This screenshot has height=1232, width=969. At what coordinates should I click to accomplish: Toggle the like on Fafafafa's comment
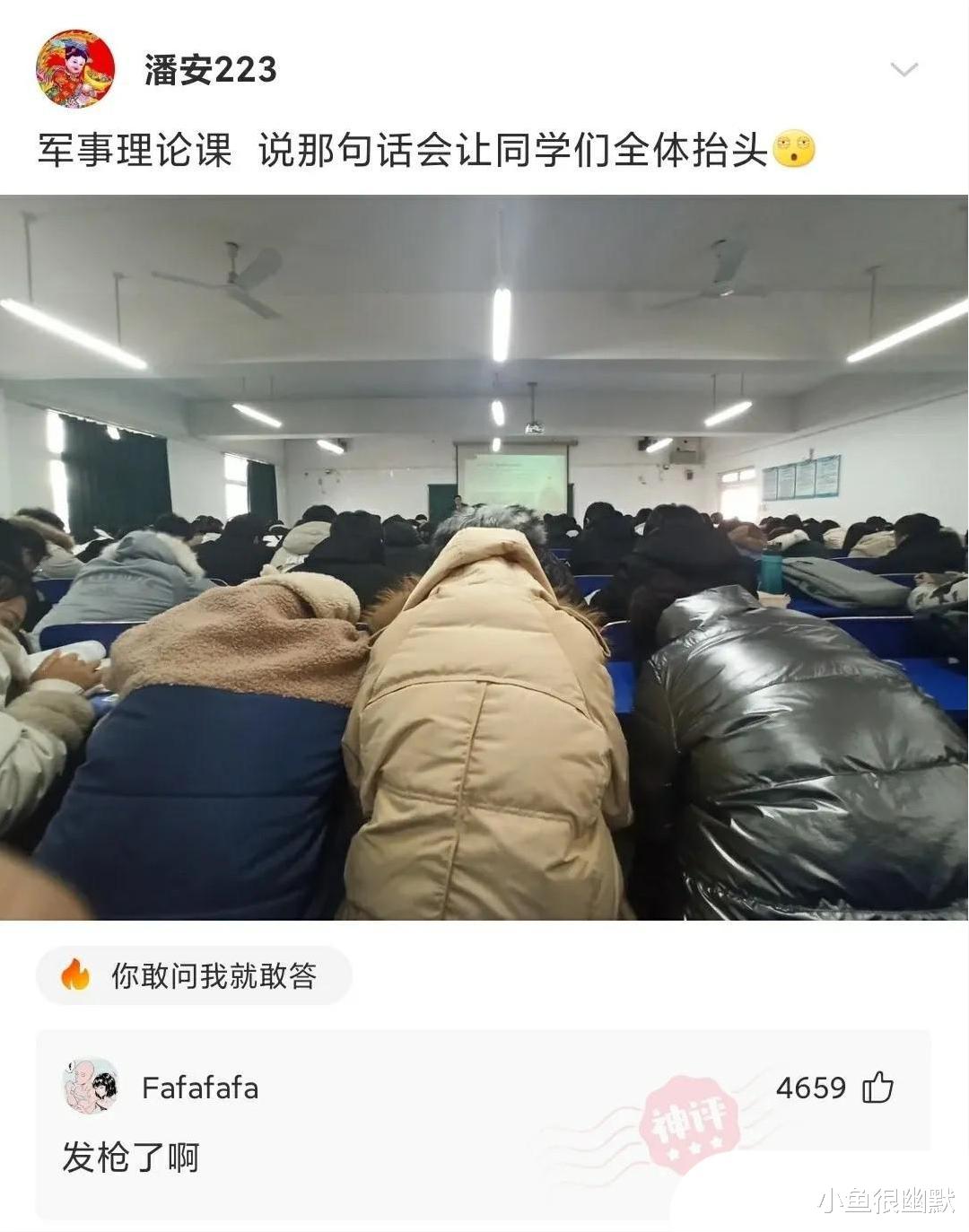click(877, 1089)
